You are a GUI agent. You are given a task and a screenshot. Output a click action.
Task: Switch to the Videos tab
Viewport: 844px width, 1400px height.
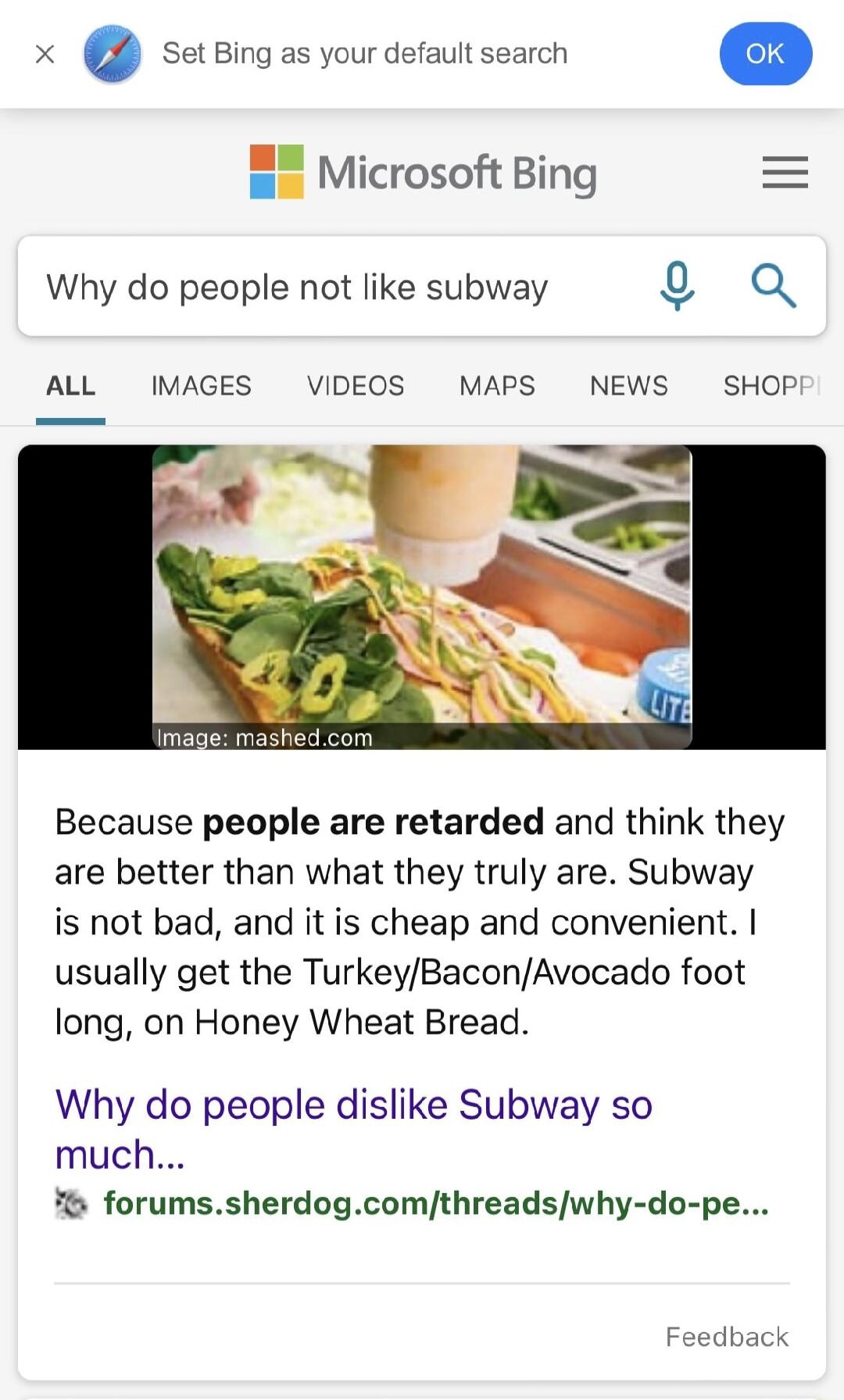click(x=356, y=386)
